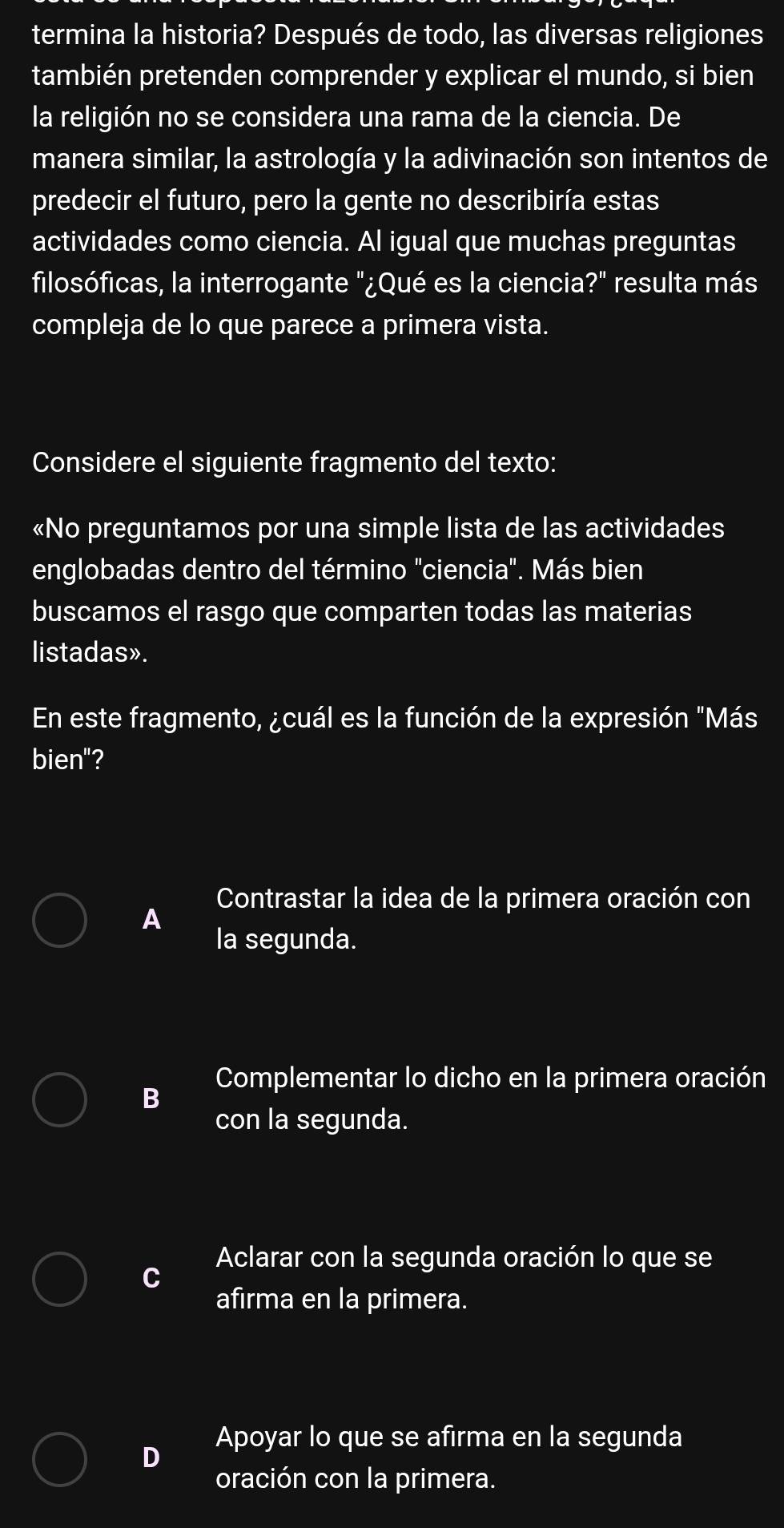Image resolution: width=784 pixels, height=1528 pixels.
Task: Choose option B, Complementar lo dicho
Action: (60, 1099)
